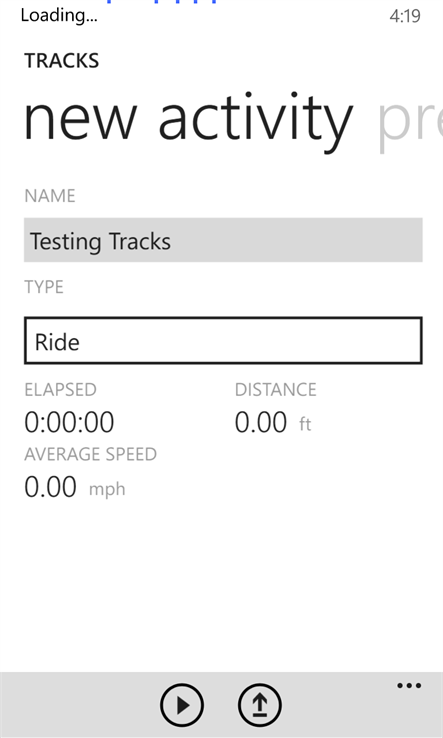Image resolution: width=443 pixels, height=738 pixels.
Task: Open the three-dot overflow menu
Action: 409,686
